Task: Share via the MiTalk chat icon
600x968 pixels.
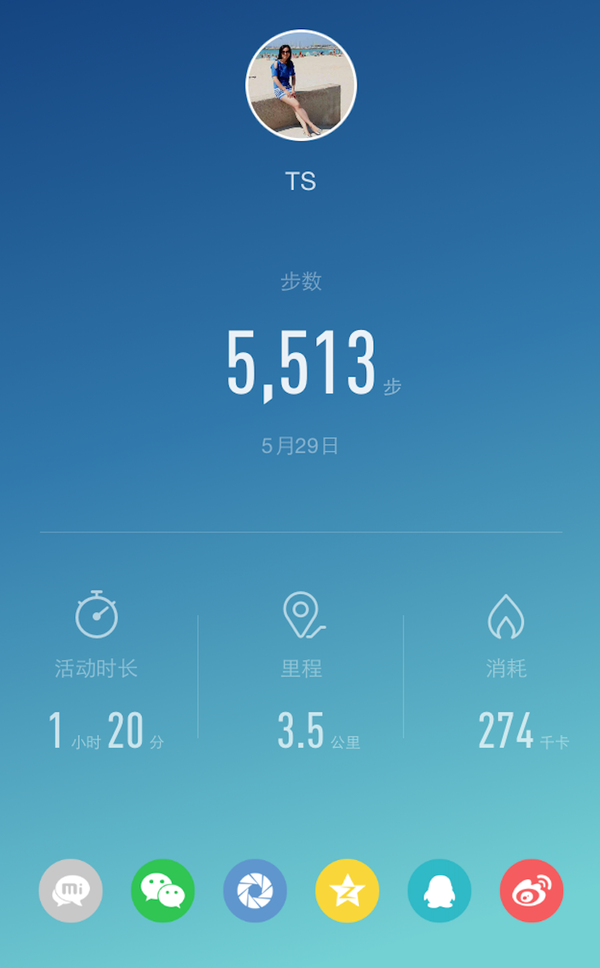Action: pos(70,890)
